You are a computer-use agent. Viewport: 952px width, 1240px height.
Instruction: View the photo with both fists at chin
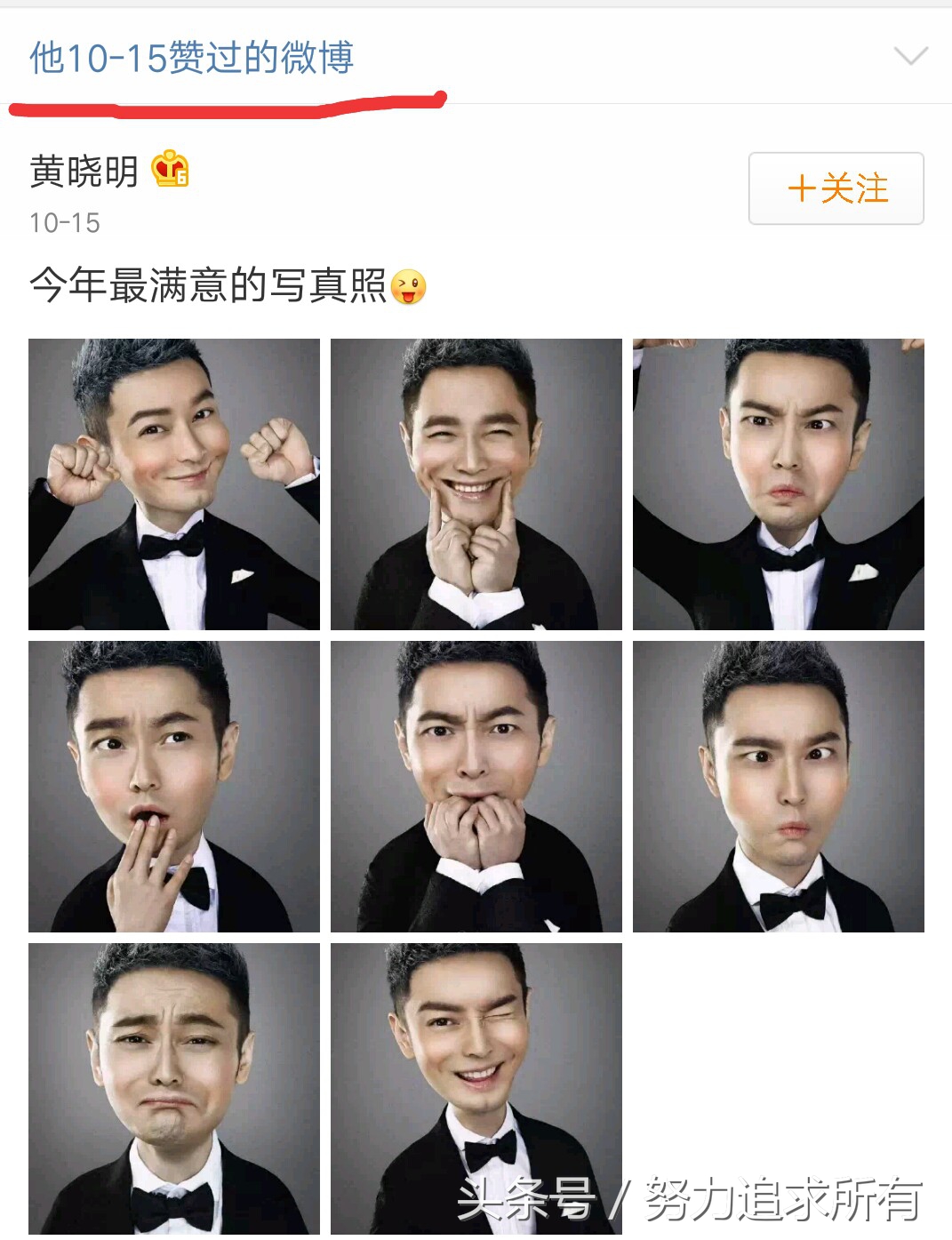click(x=476, y=787)
